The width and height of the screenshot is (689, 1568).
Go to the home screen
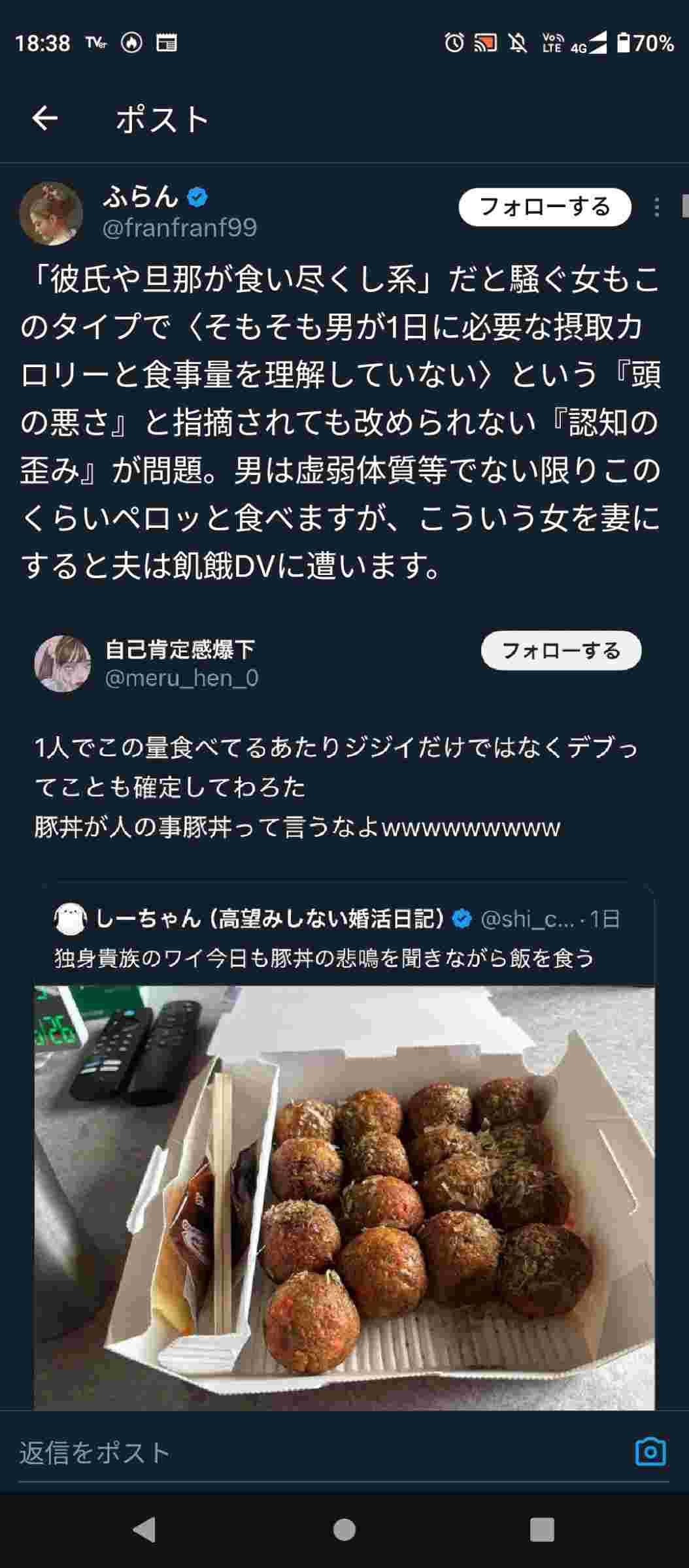click(344, 1529)
